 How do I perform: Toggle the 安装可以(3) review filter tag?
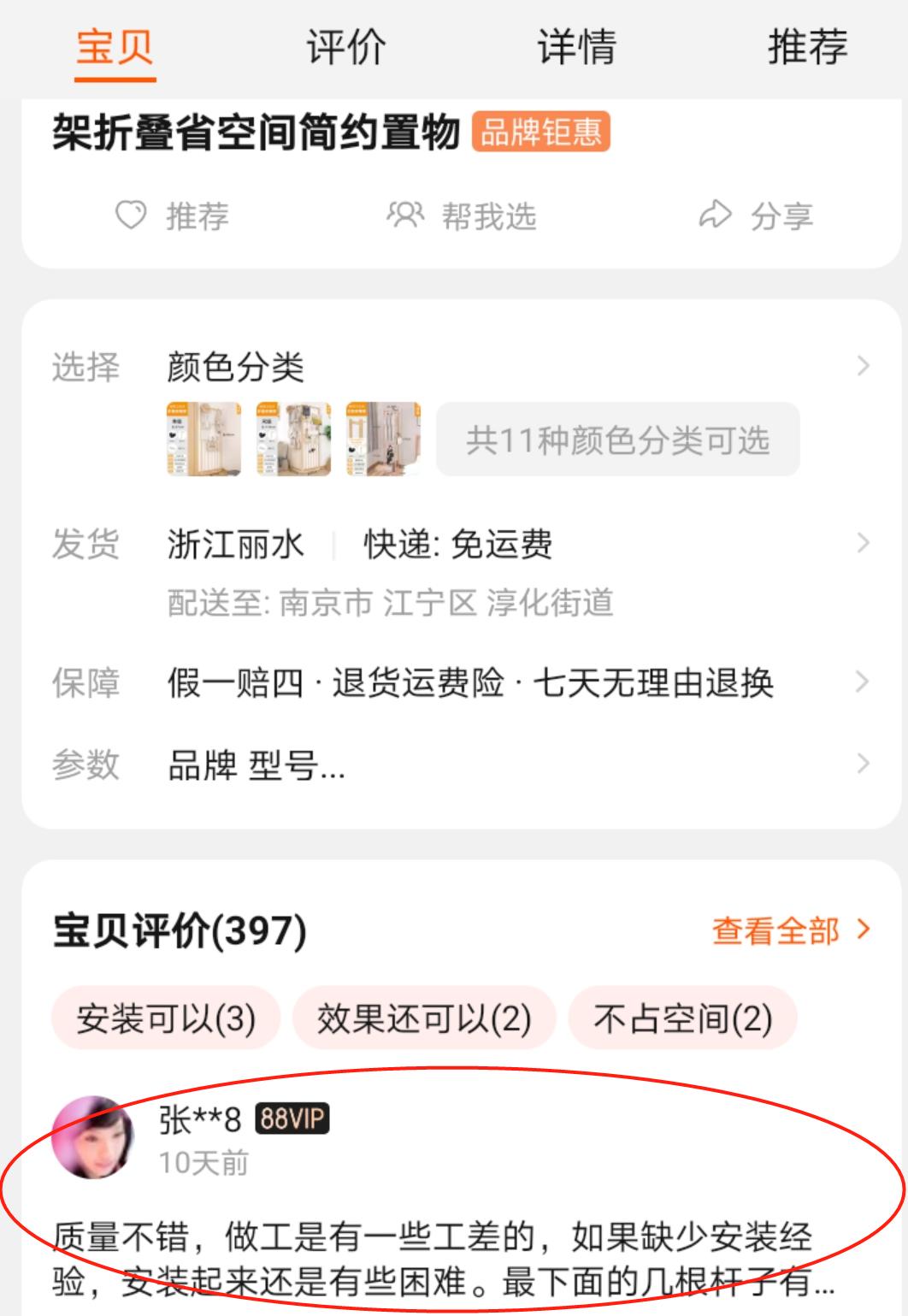tap(168, 1018)
